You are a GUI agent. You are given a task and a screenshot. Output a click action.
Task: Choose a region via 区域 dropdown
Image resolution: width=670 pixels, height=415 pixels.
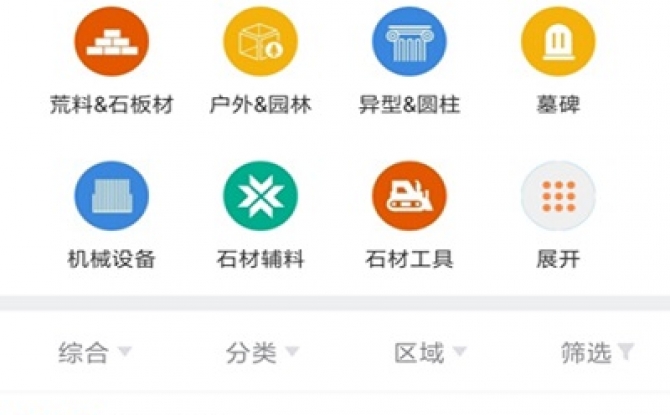[430, 352]
